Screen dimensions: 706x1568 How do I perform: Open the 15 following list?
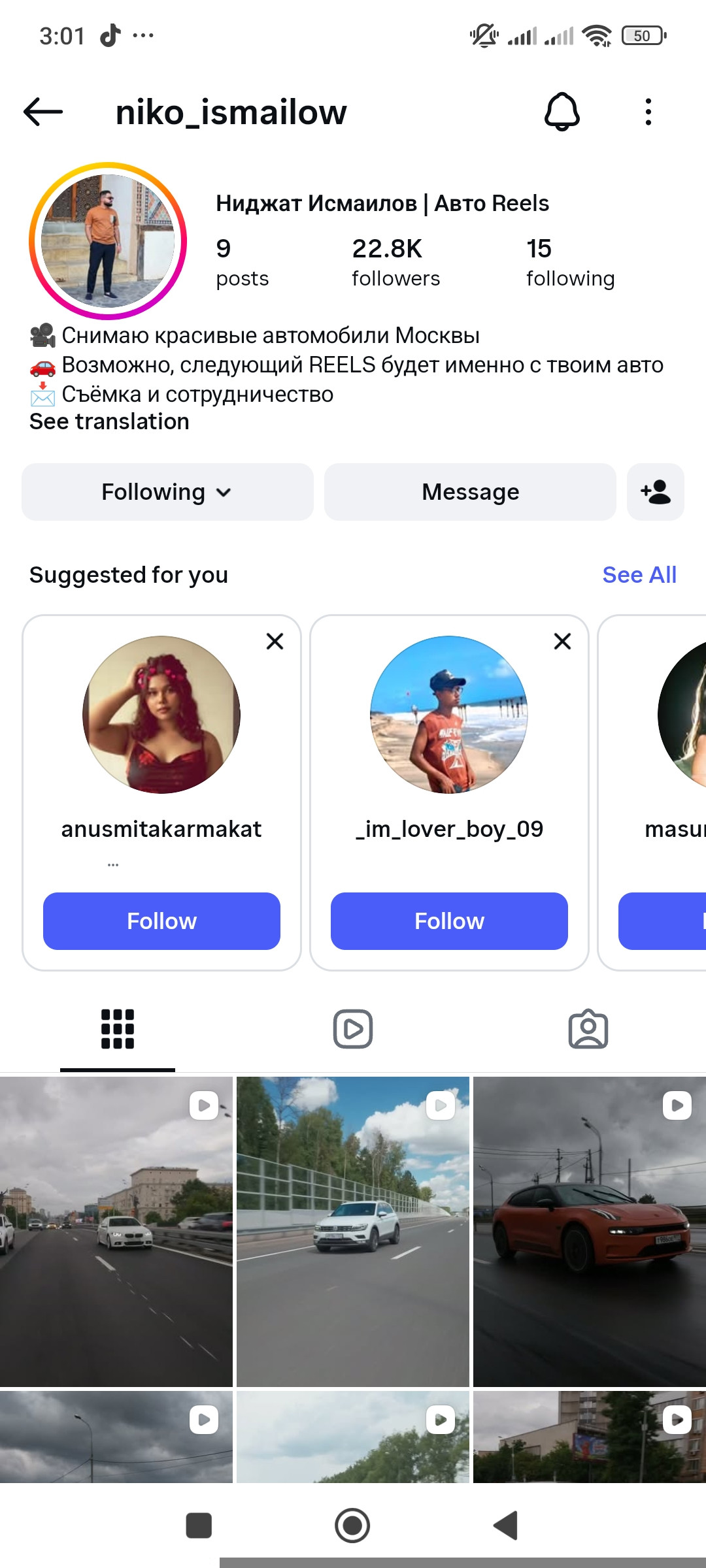[x=570, y=262]
